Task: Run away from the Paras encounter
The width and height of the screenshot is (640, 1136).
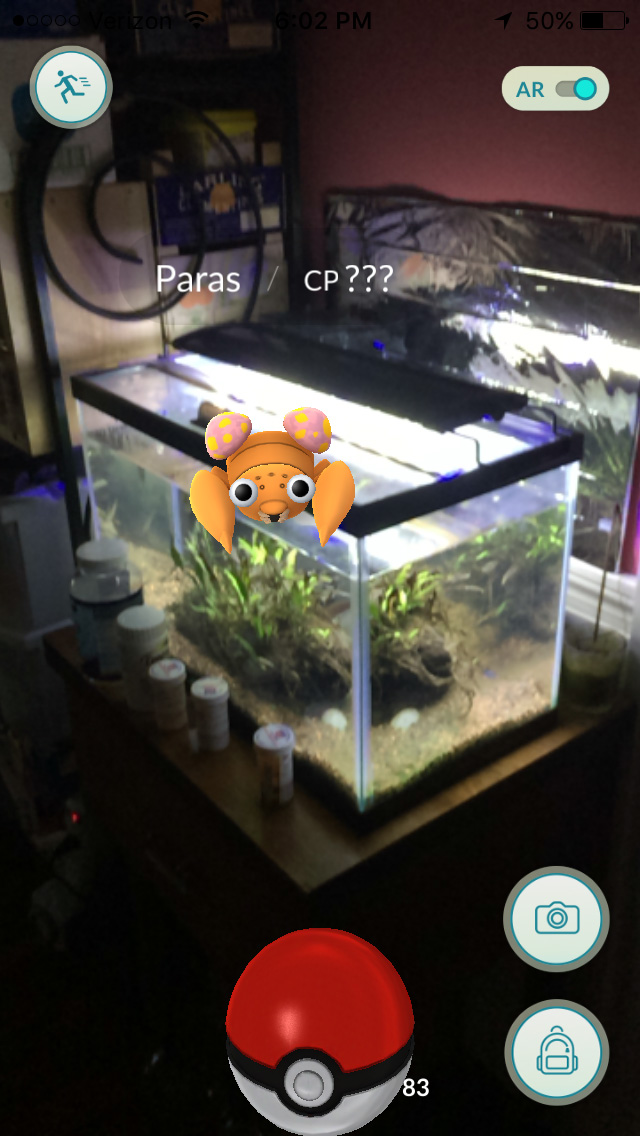Action: pos(70,87)
